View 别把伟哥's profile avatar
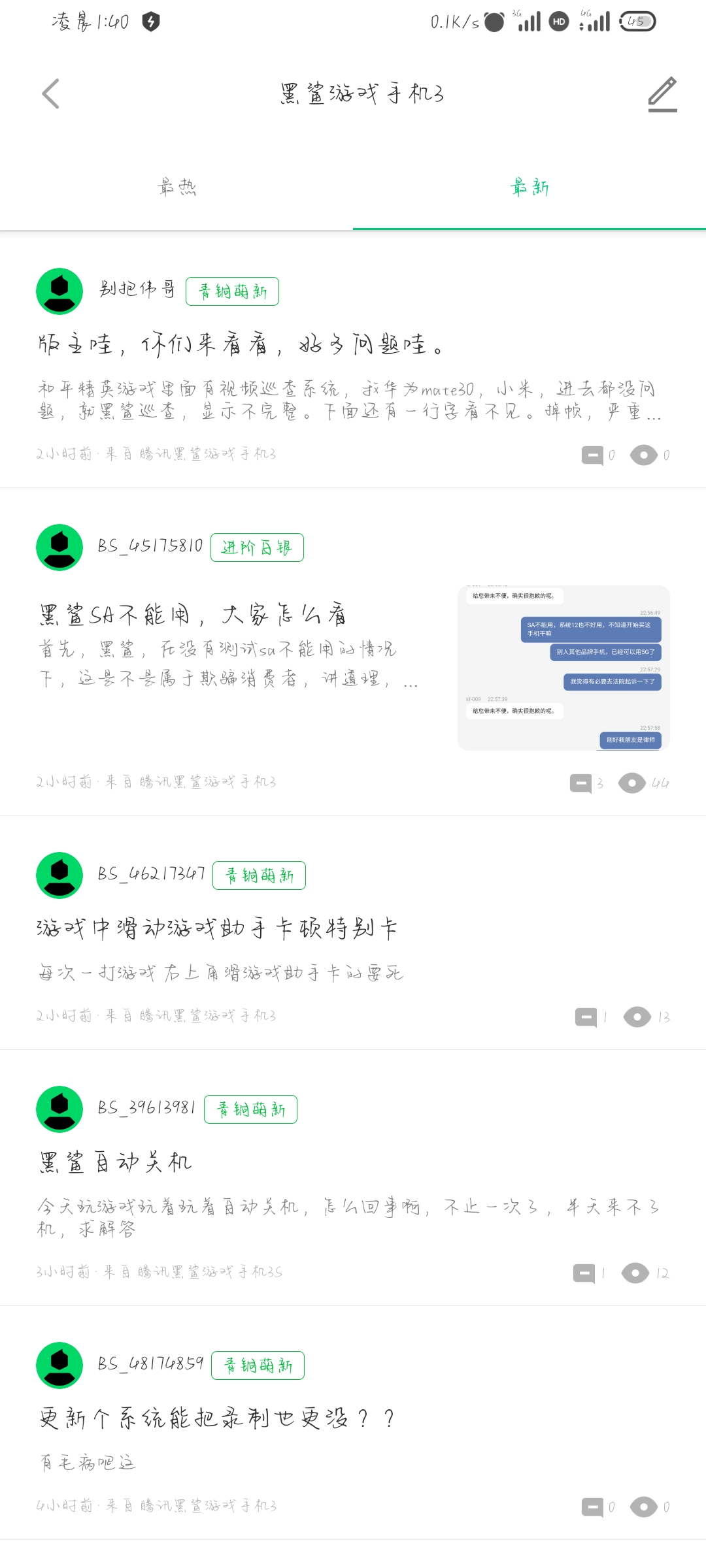The image size is (706, 1568). [59, 291]
